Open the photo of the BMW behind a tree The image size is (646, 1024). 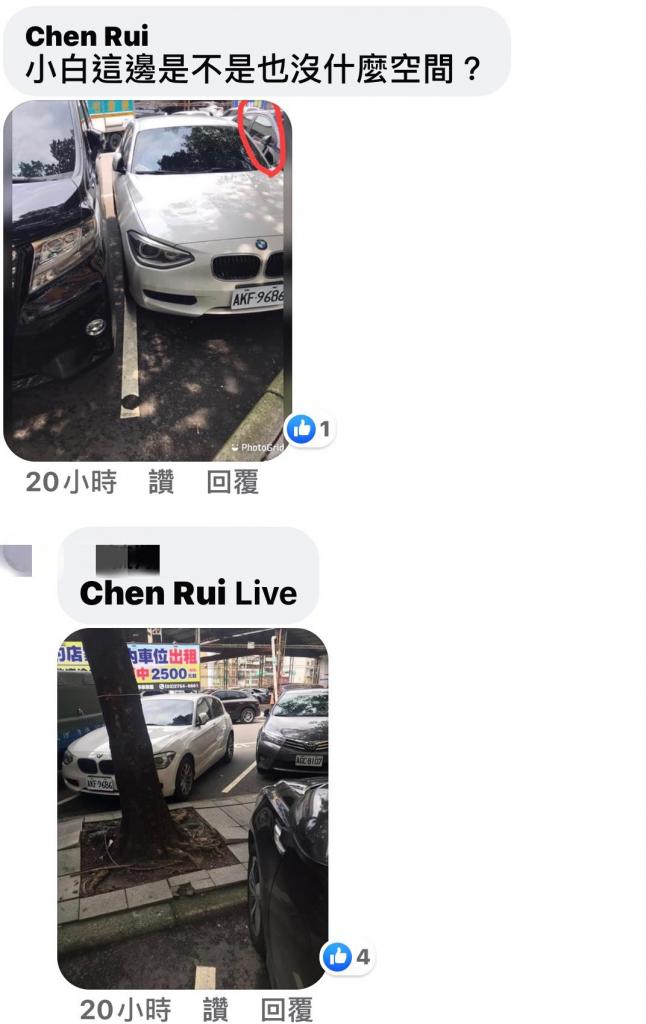pyautogui.click(x=192, y=808)
